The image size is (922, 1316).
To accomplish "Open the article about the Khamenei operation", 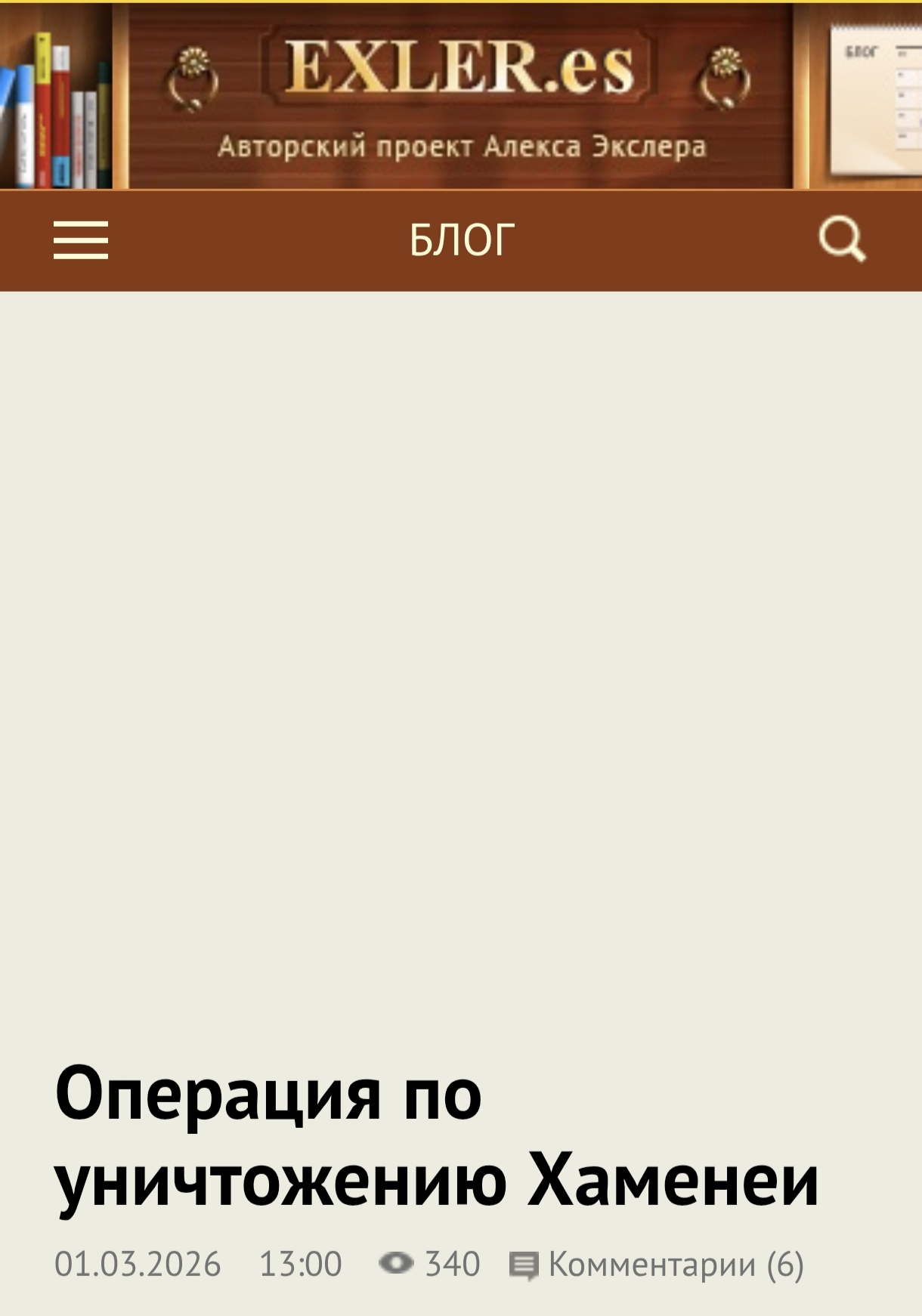I will tap(436, 1138).
